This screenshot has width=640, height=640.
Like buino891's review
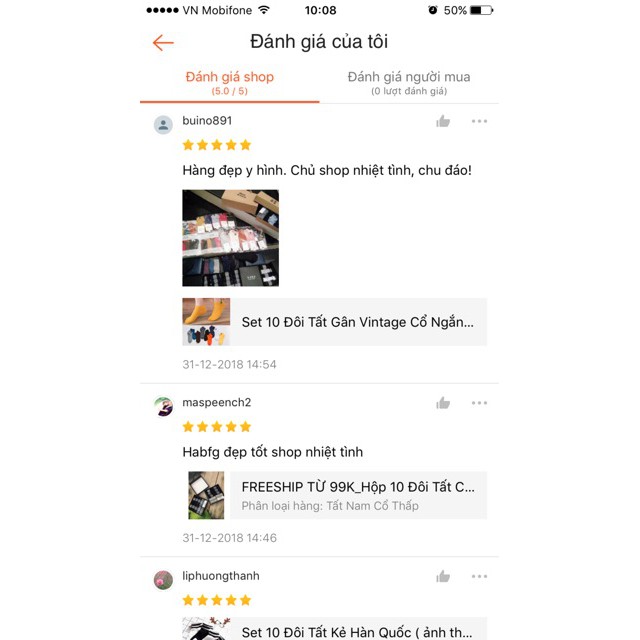pos(443,121)
